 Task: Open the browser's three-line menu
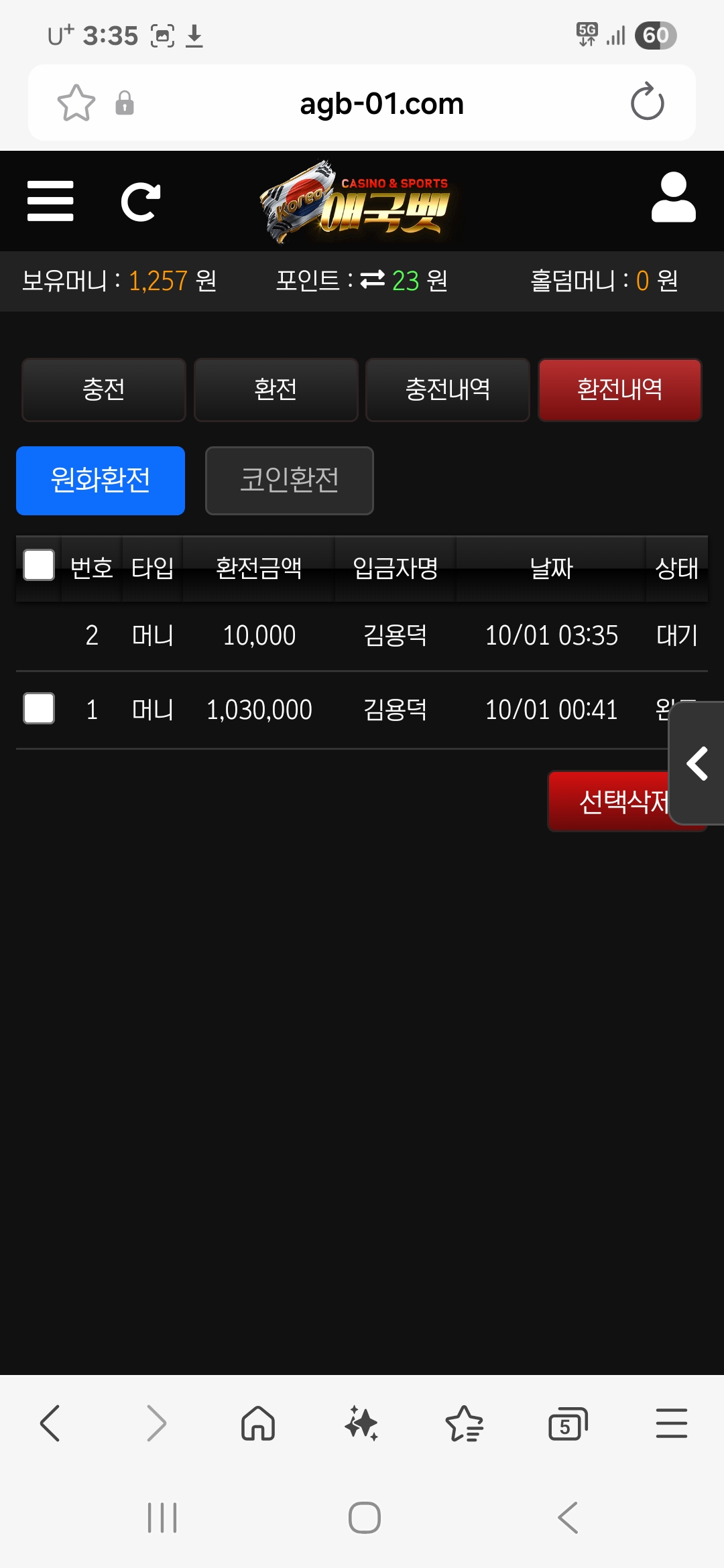click(x=671, y=1423)
